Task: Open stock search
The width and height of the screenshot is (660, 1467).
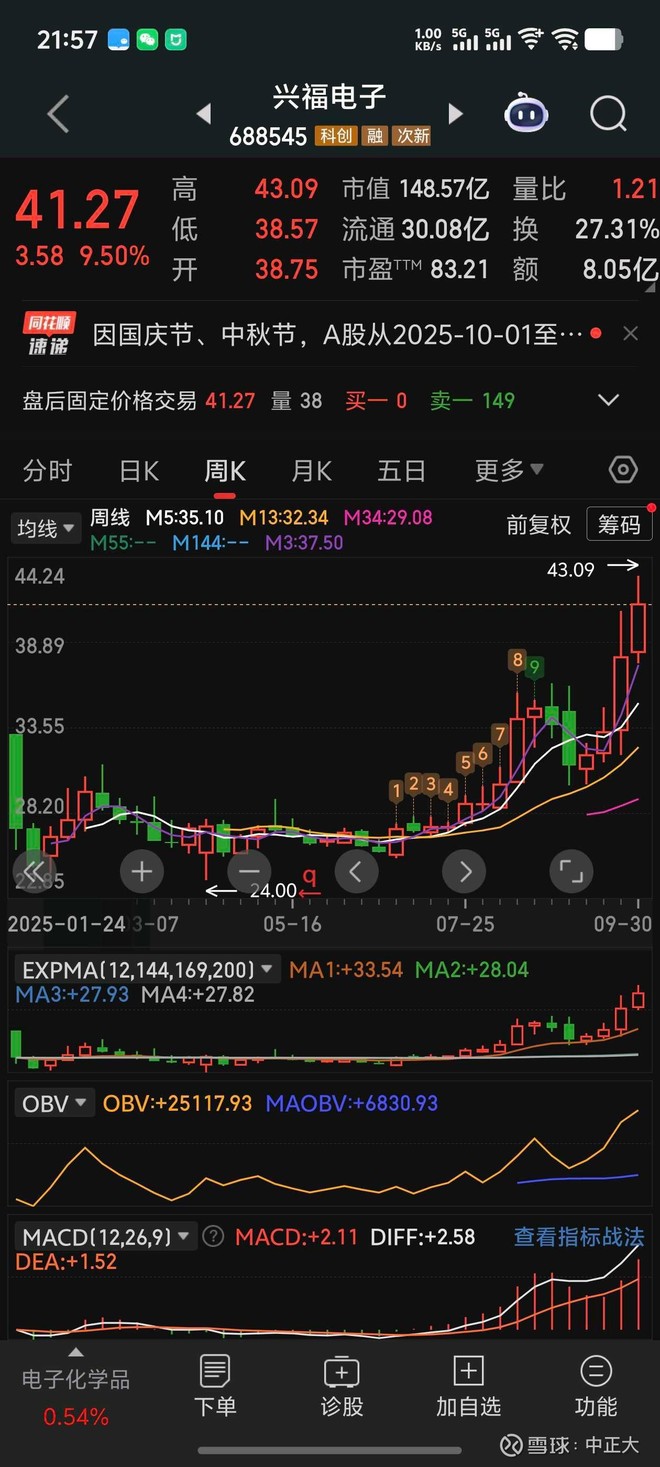Action: coord(608,115)
